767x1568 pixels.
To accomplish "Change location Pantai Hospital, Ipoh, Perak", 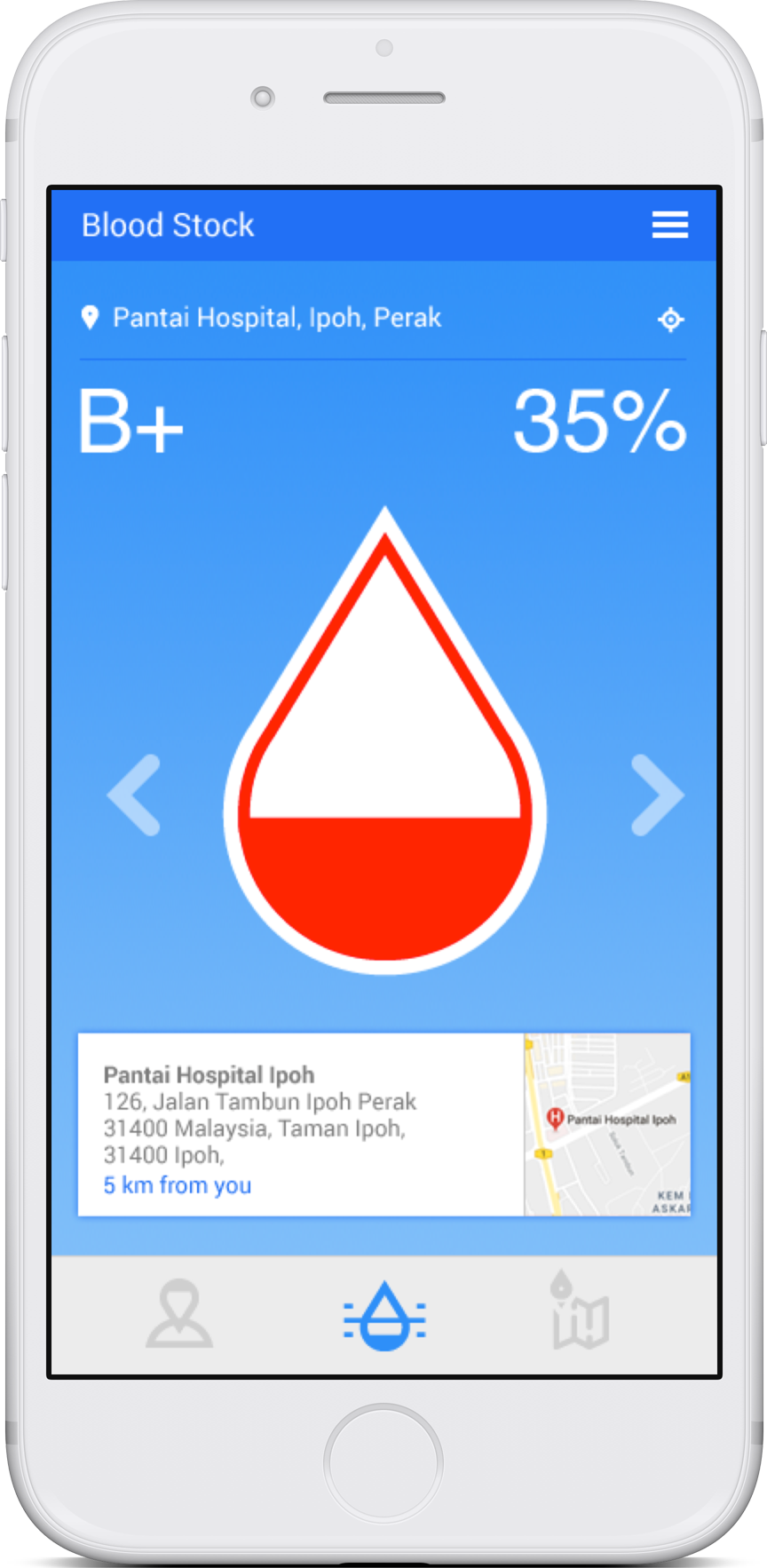I will pyautogui.click(x=276, y=318).
